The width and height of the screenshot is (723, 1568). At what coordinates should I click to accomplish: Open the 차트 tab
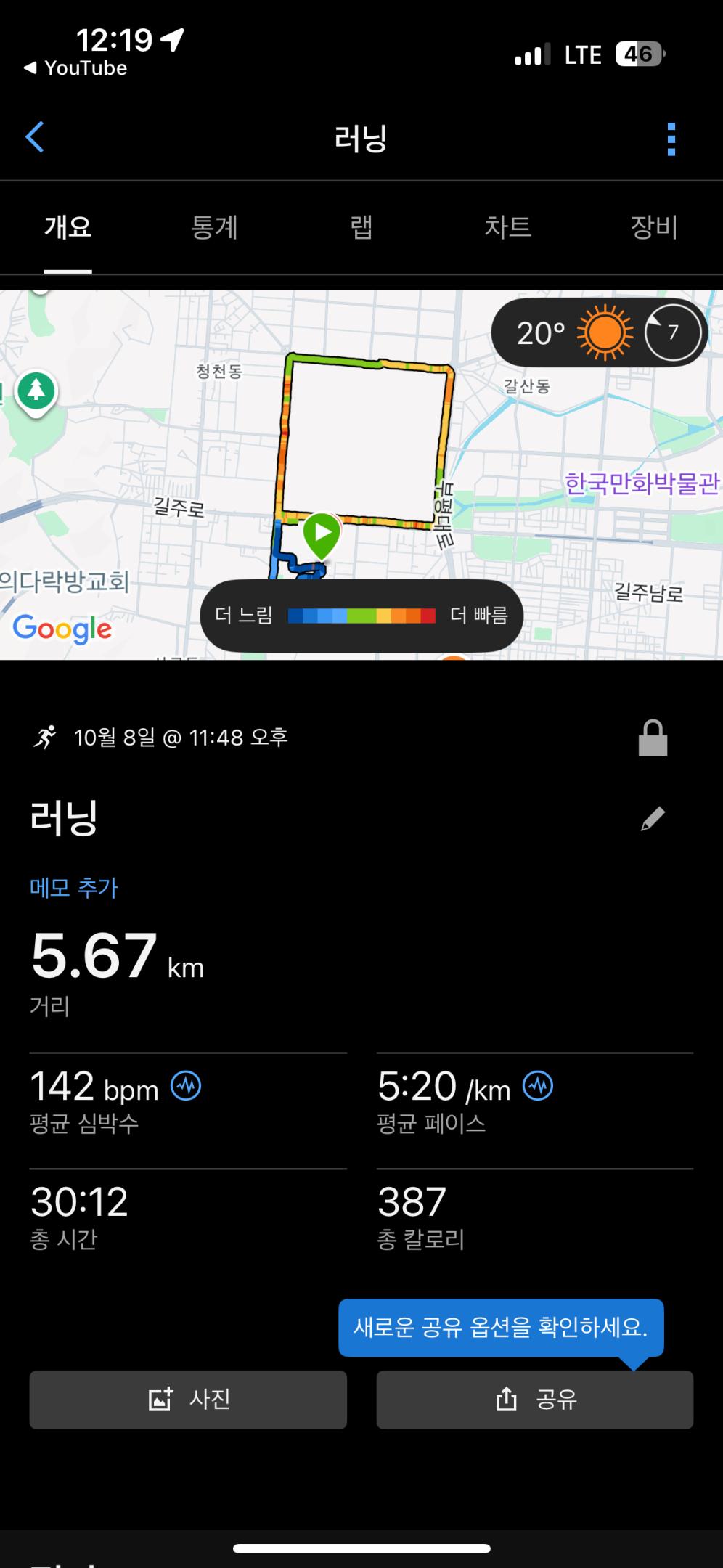coord(507,228)
